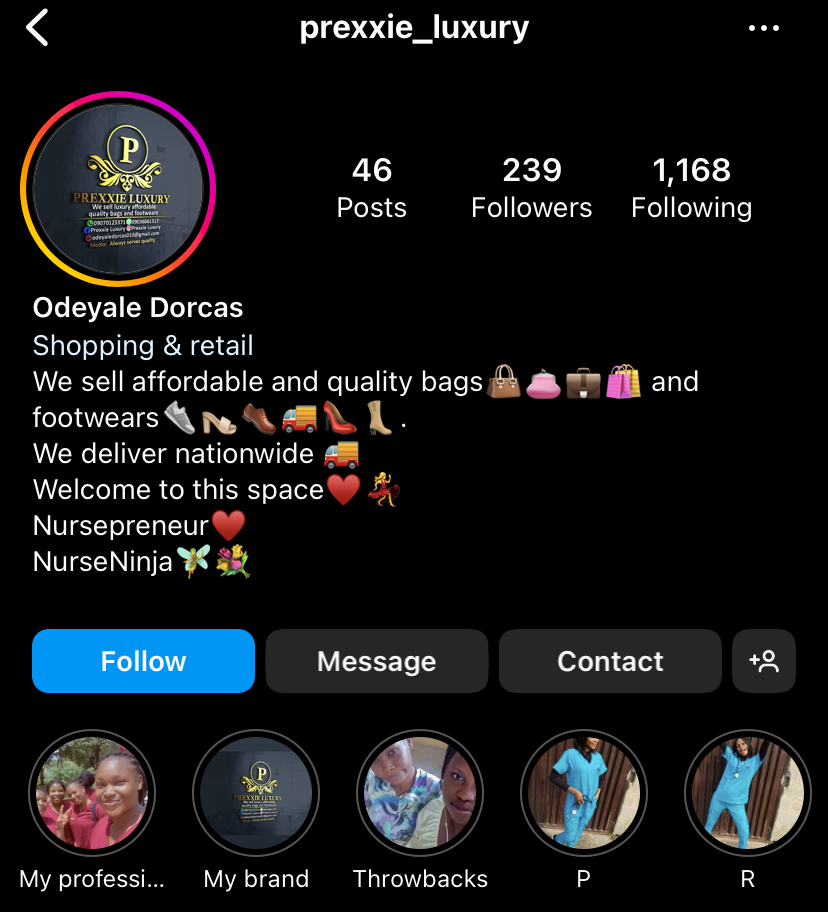Open the 1,168 Following list

692,188
